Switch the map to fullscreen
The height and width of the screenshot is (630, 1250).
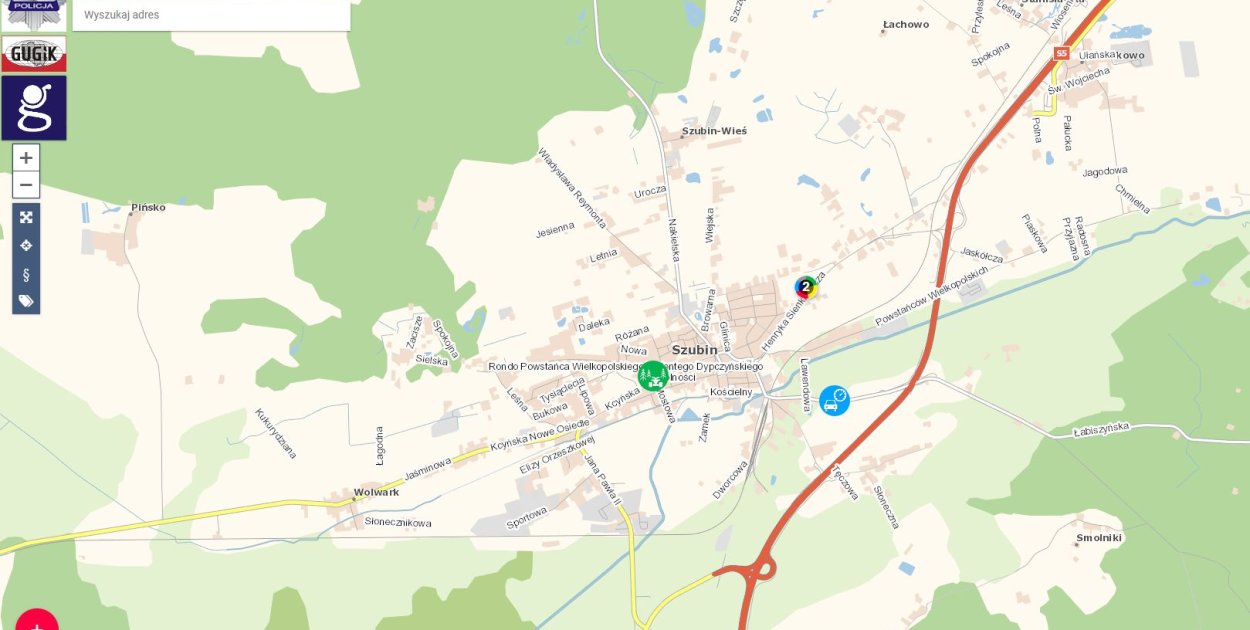point(26,217)
